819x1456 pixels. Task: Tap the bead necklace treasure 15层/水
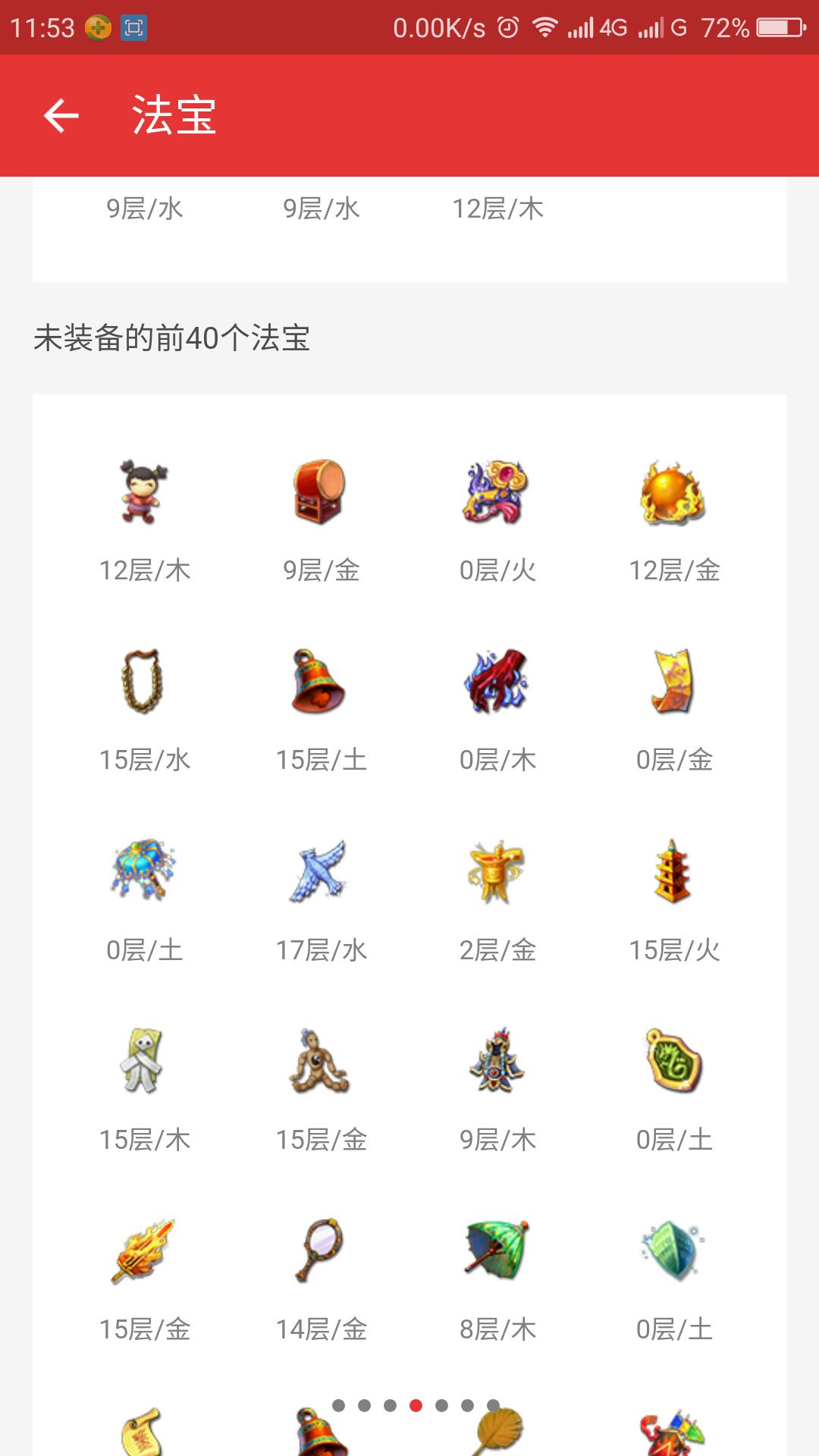(143, 682)
